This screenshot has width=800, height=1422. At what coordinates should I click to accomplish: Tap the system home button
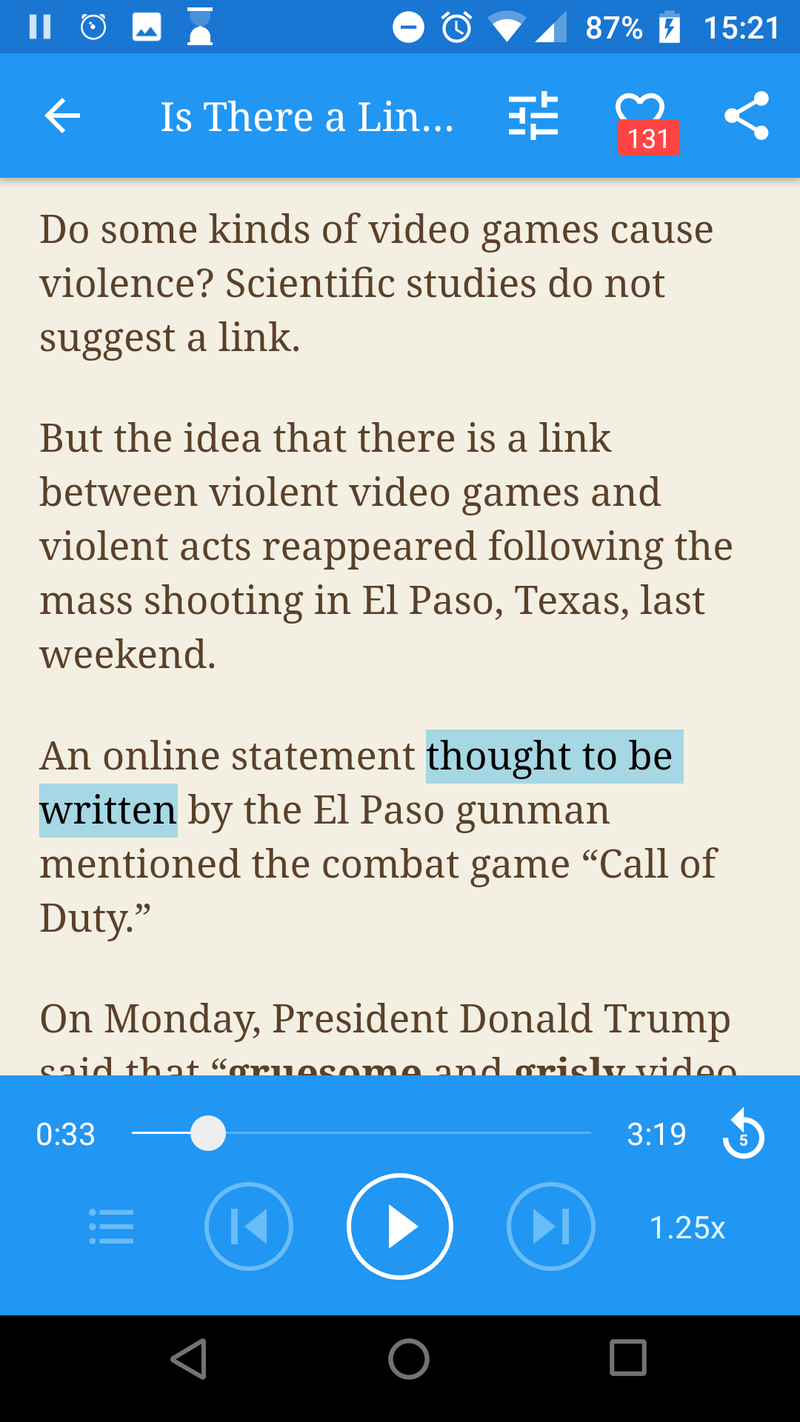pos(408,1359)
